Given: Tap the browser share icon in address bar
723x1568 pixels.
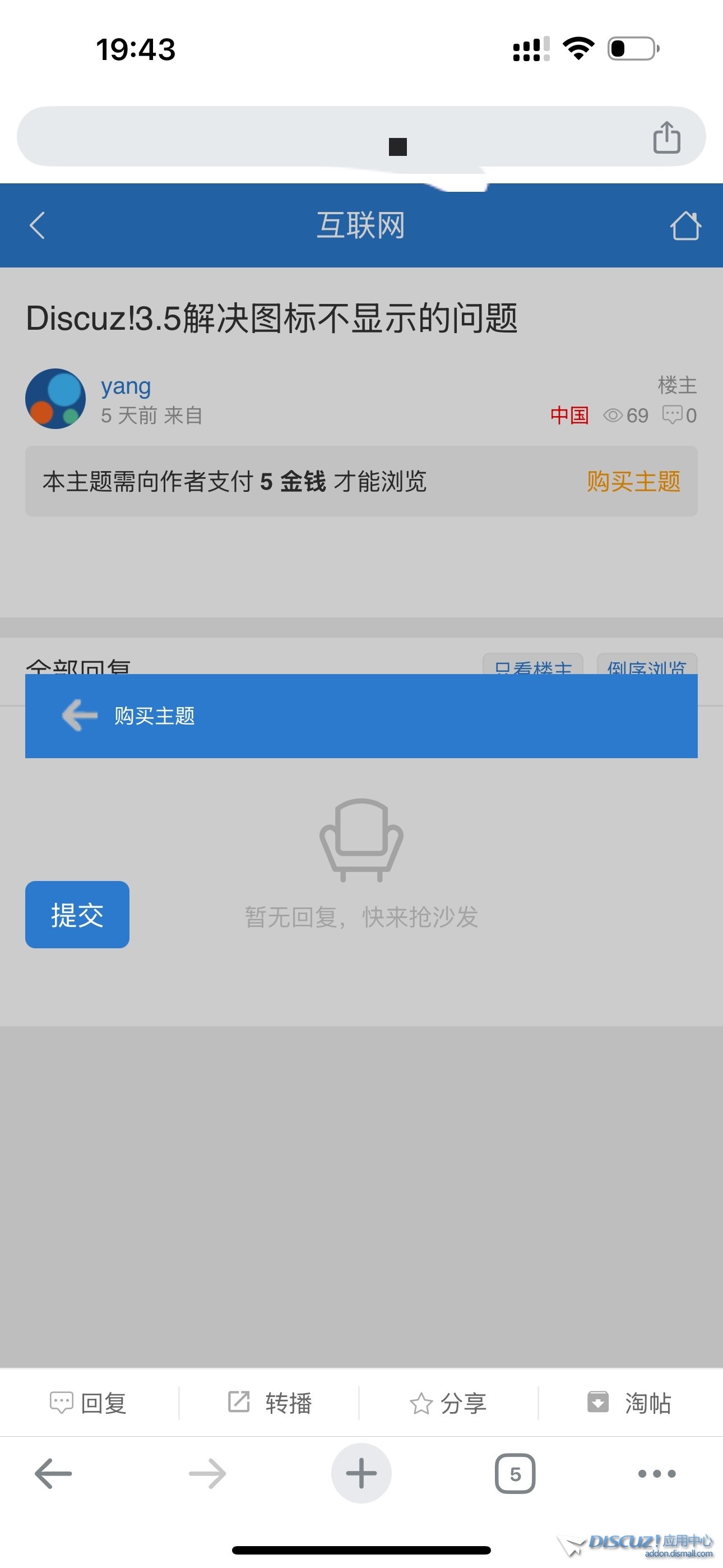Looking at the screenshot, I should point(666,137).
